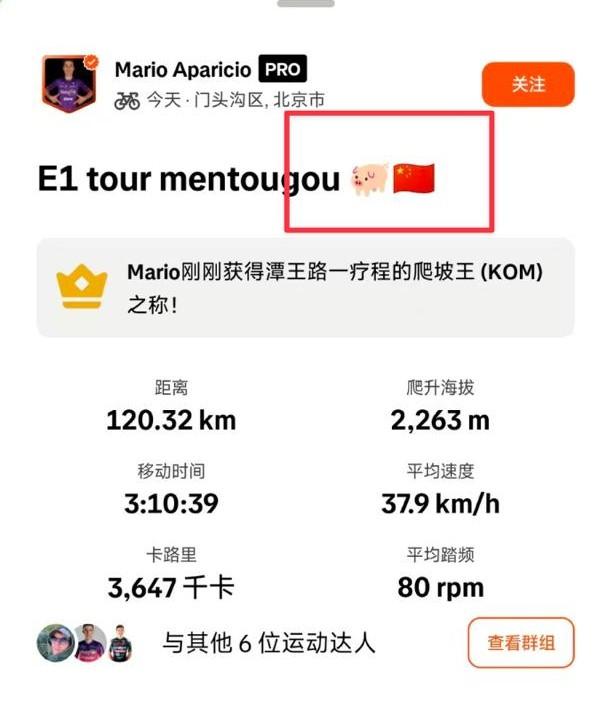This screenshot has width=608, height=714.
Task: Open the KOM achievement banner
Action: (305, 287)
